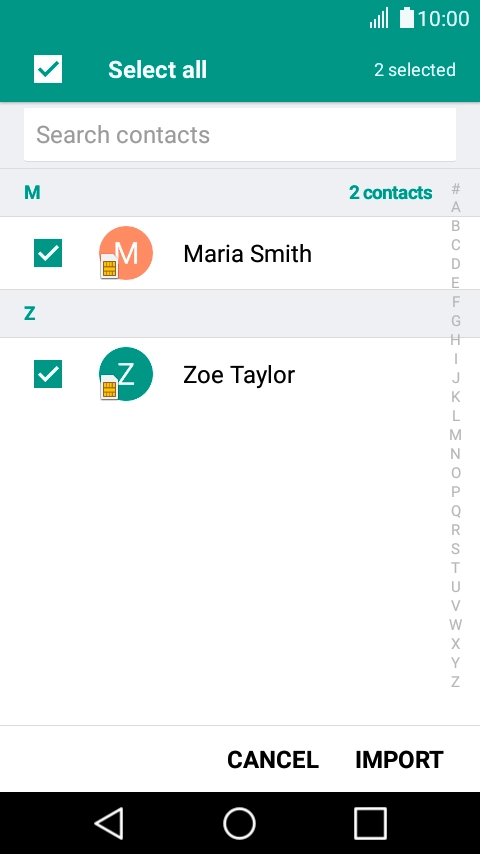Import the selected contacts
Screen dimensions: 480x854
pos(399,760)
